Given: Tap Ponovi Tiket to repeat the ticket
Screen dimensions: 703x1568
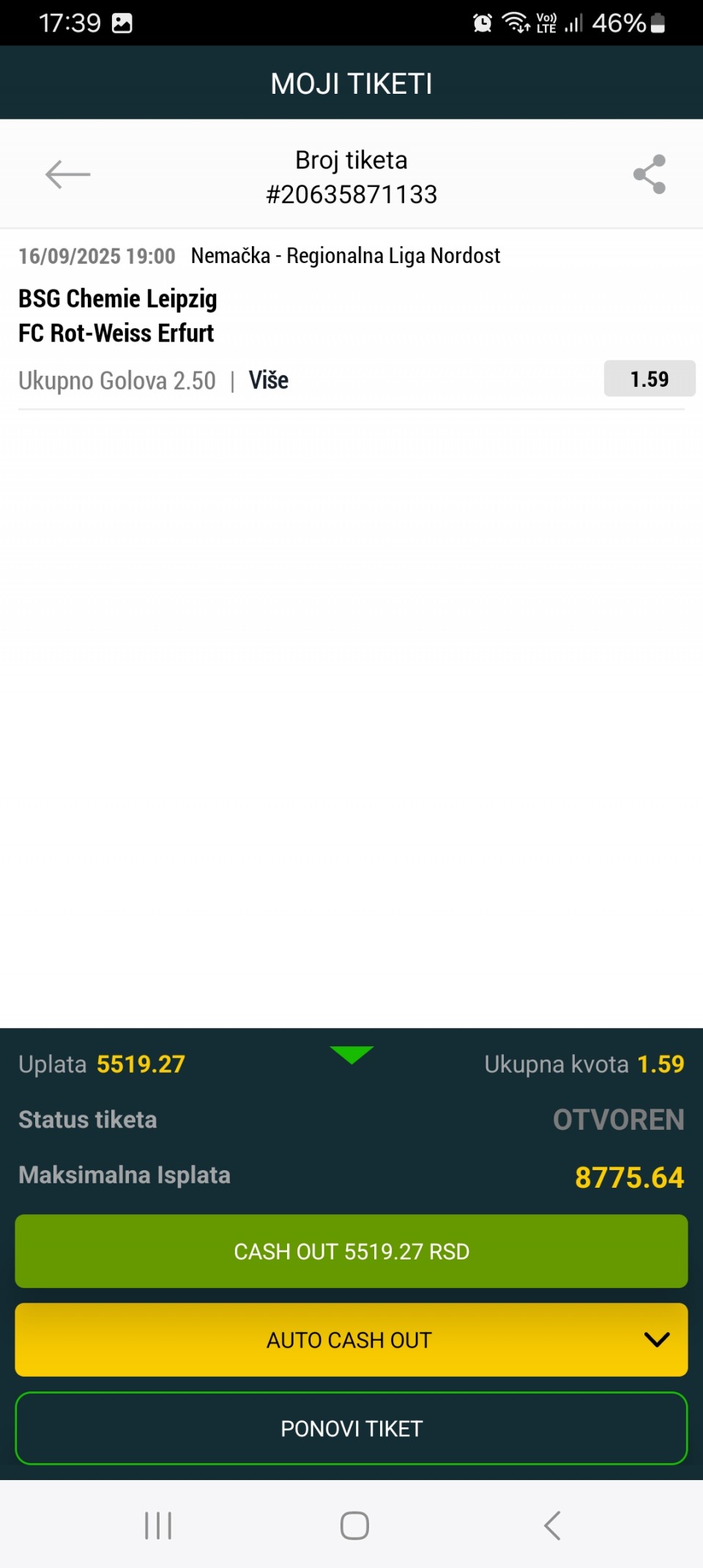Looking at the screenshot, I should point(351,1429).
